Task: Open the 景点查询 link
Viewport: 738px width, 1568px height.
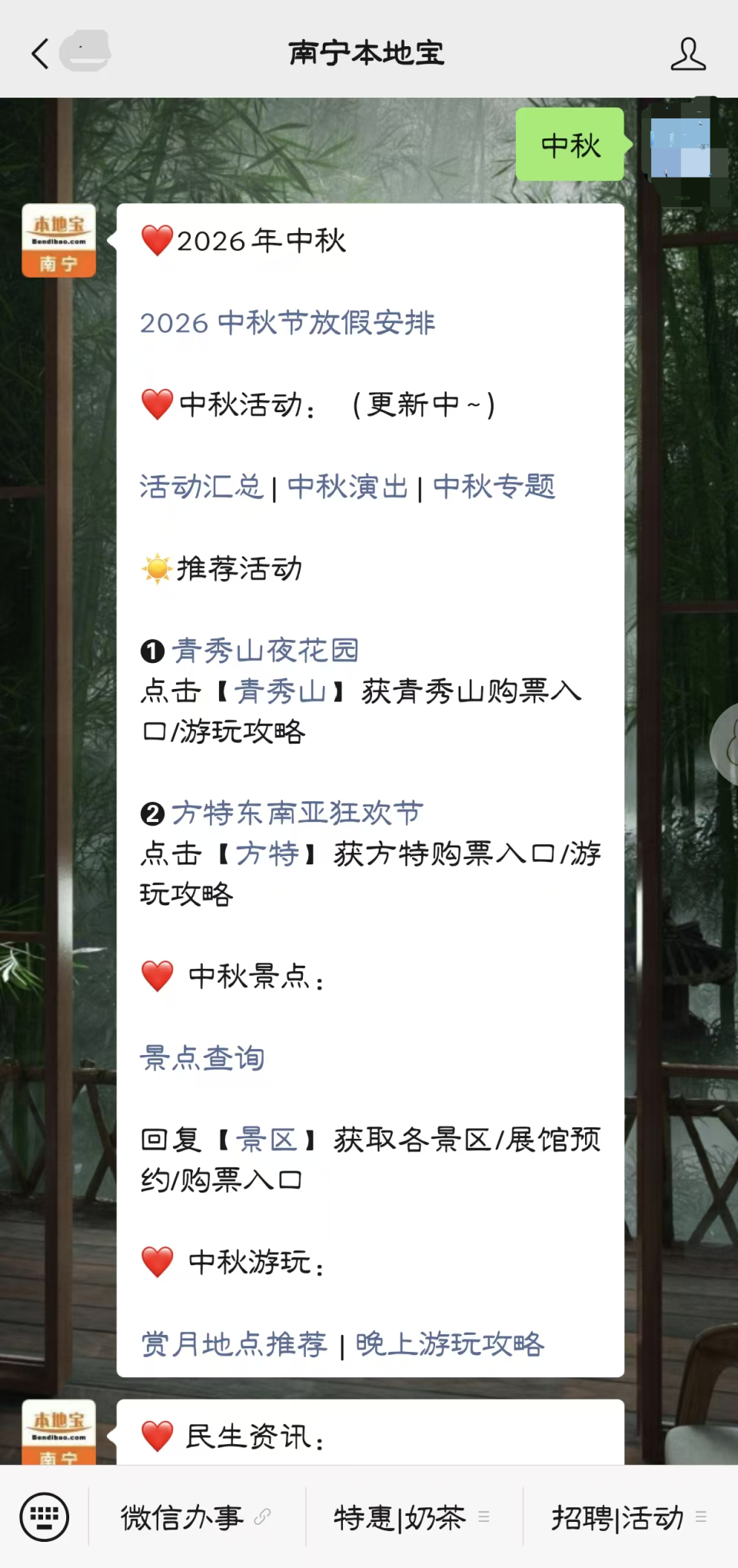Action: click(202, 1059)
